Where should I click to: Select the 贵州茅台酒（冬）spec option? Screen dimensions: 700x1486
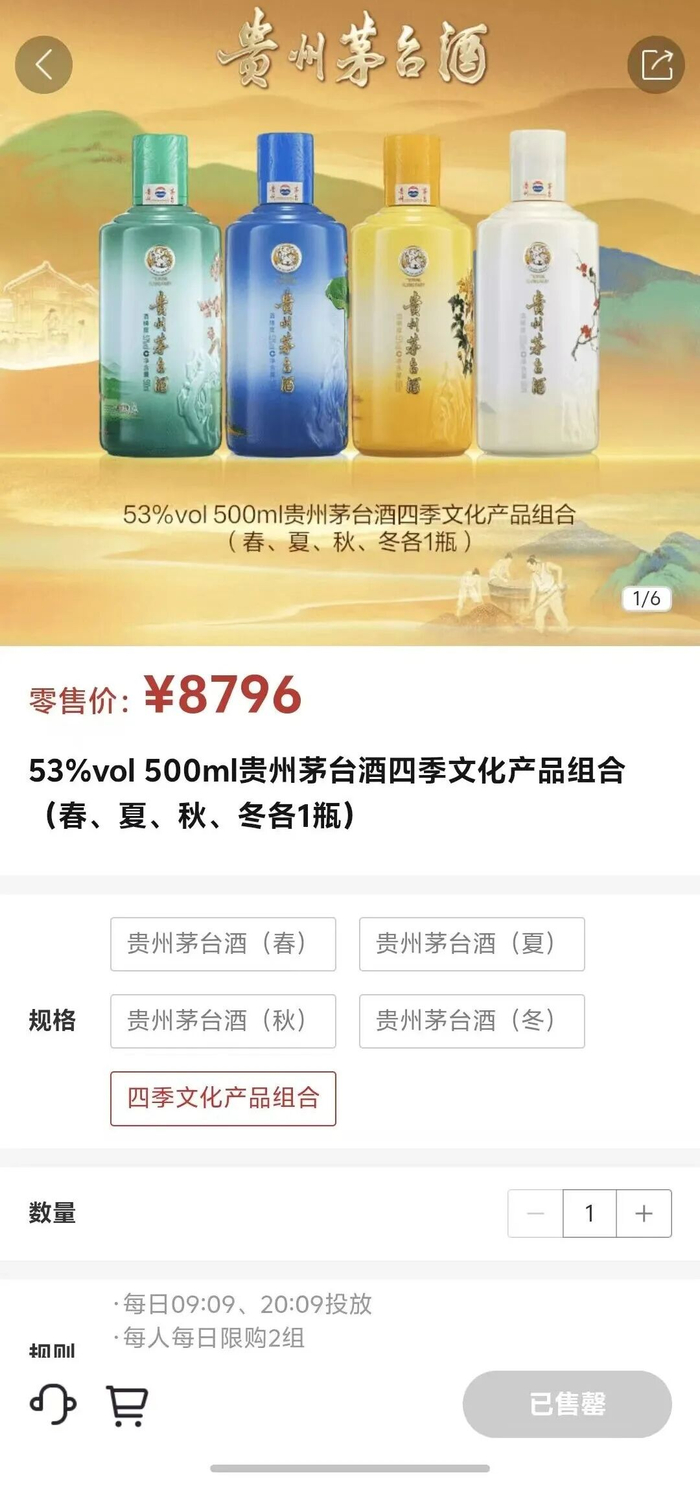[472, 1021]
